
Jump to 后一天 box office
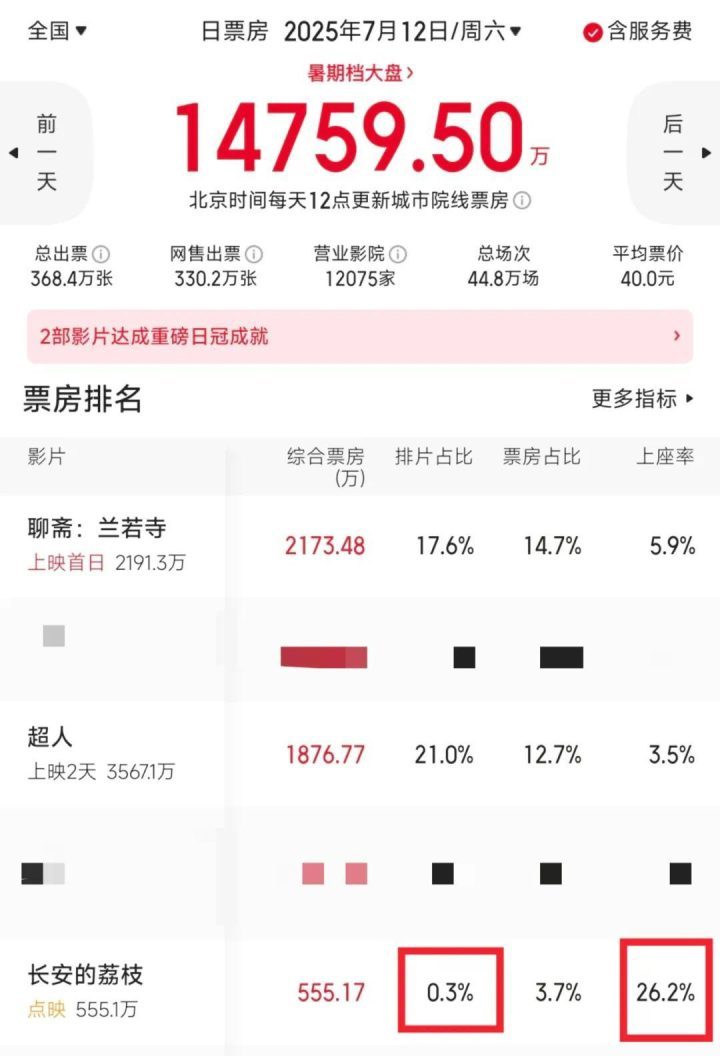tap(674, 153)
